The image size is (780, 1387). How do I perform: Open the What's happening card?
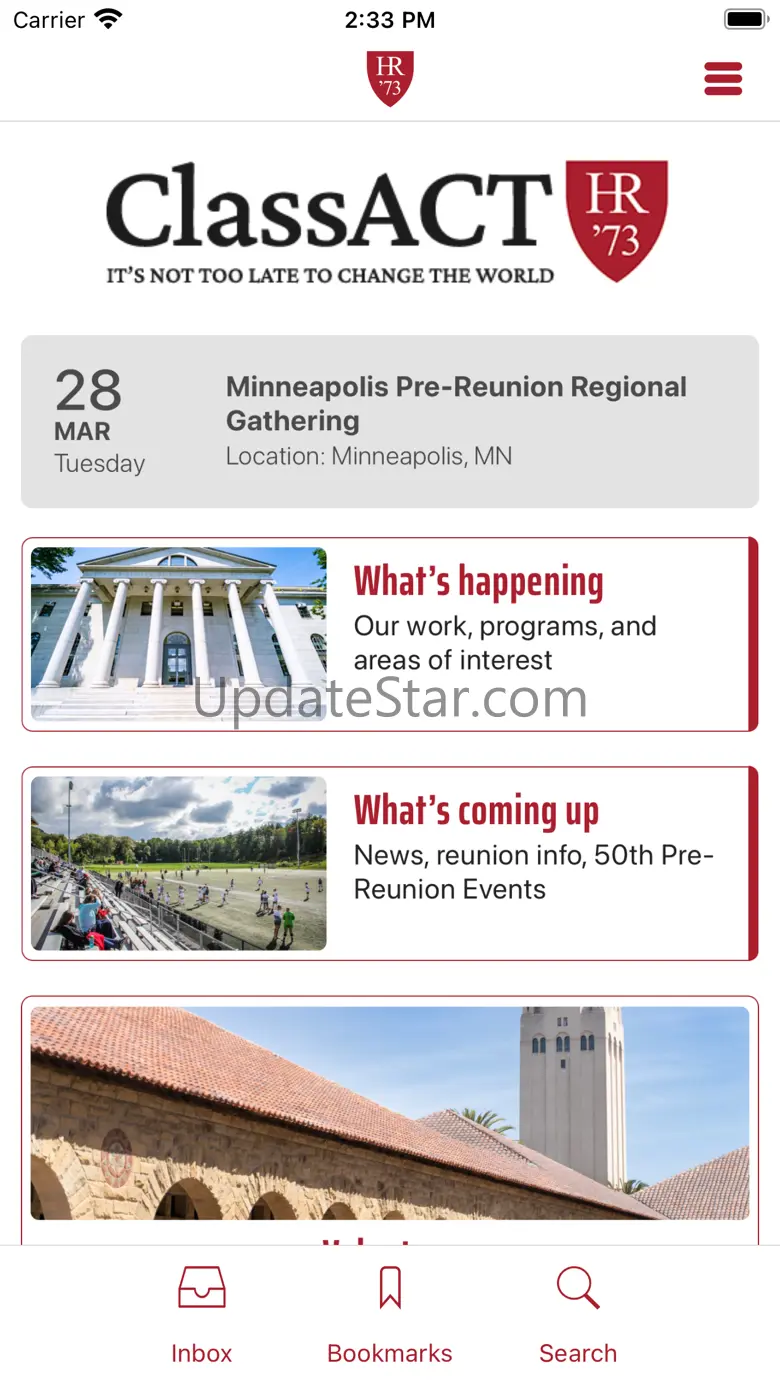coord(390,634)
